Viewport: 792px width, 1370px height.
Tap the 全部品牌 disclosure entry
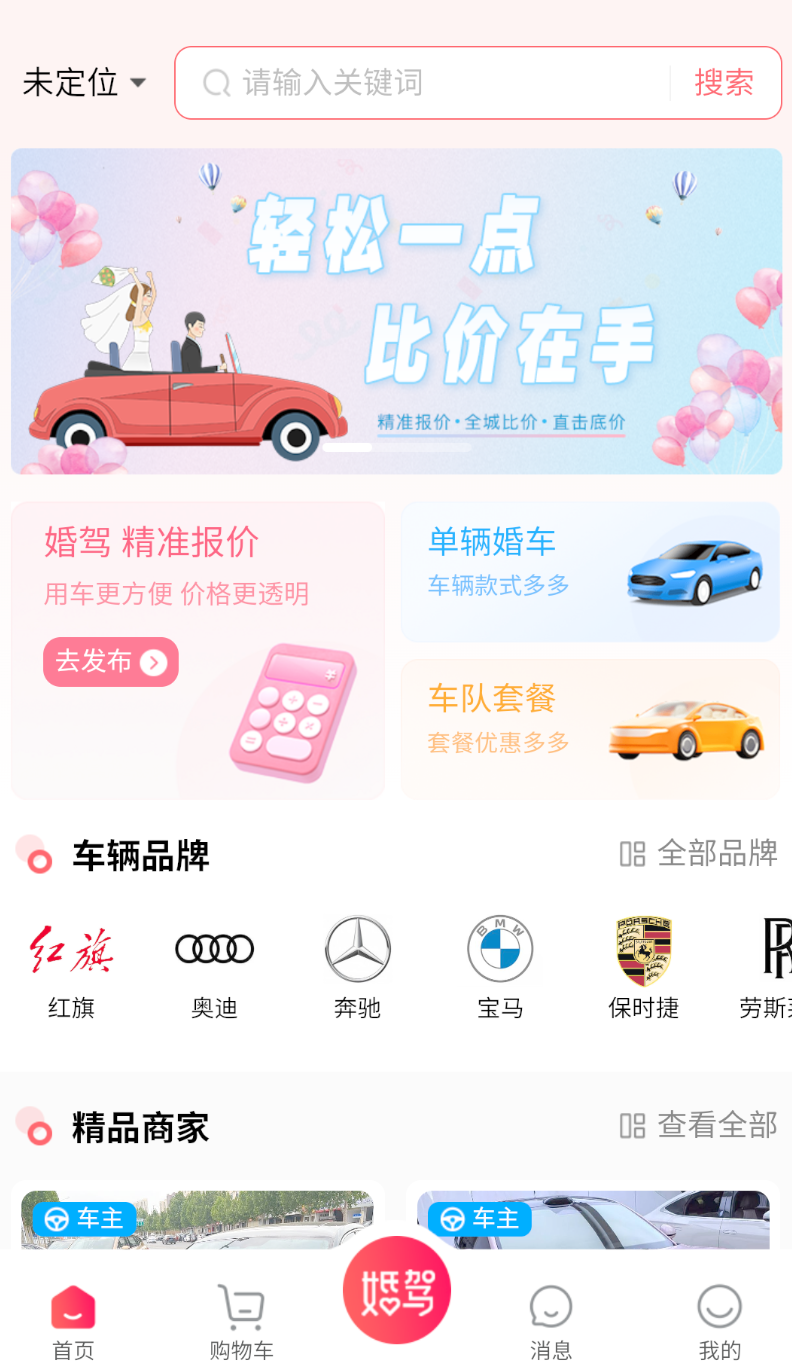tap(700, 855)
